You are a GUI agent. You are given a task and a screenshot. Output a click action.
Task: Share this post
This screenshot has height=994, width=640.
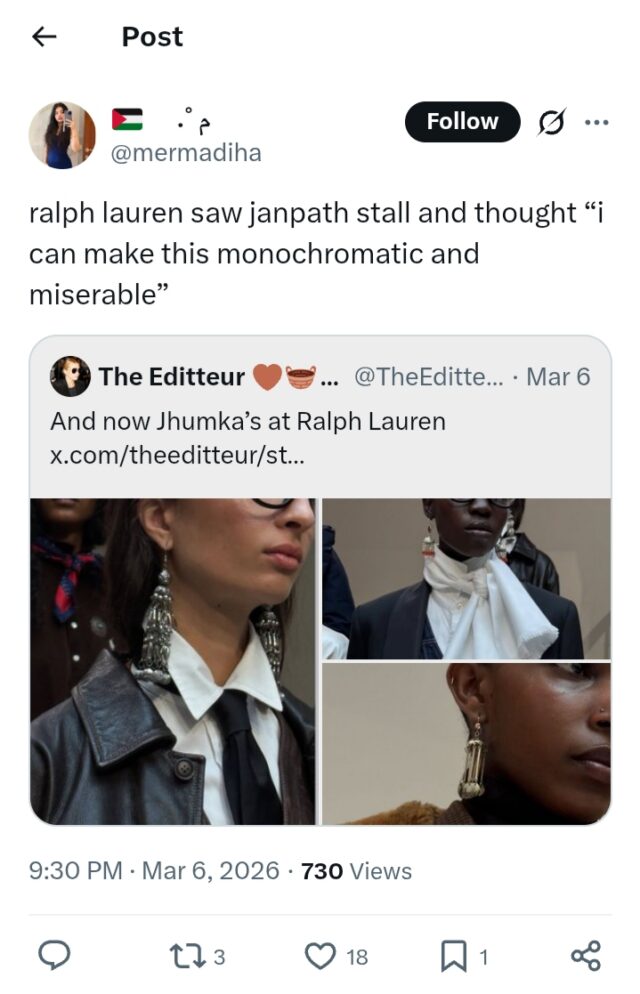pos(585,956)
